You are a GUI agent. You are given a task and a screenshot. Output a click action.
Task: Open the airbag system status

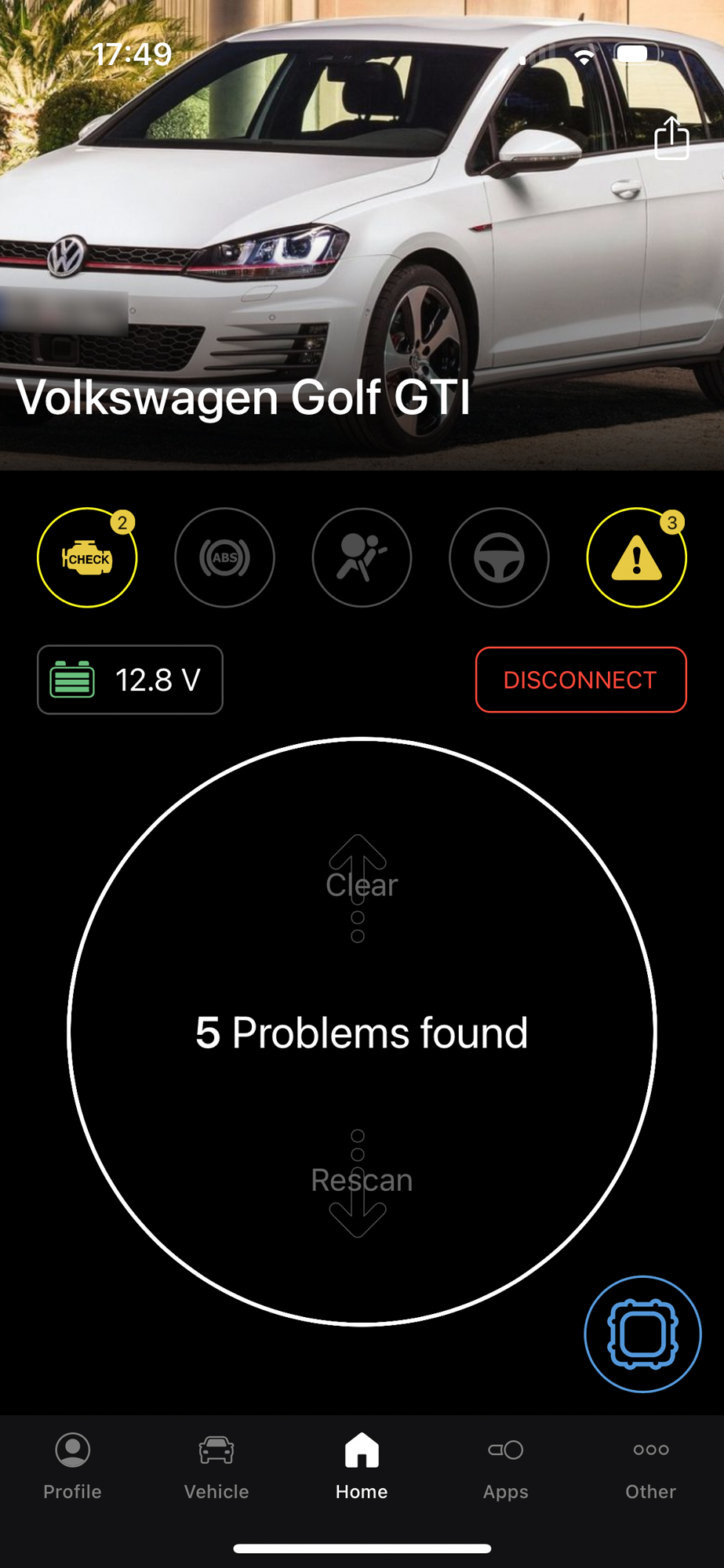[x=362, y=557]
